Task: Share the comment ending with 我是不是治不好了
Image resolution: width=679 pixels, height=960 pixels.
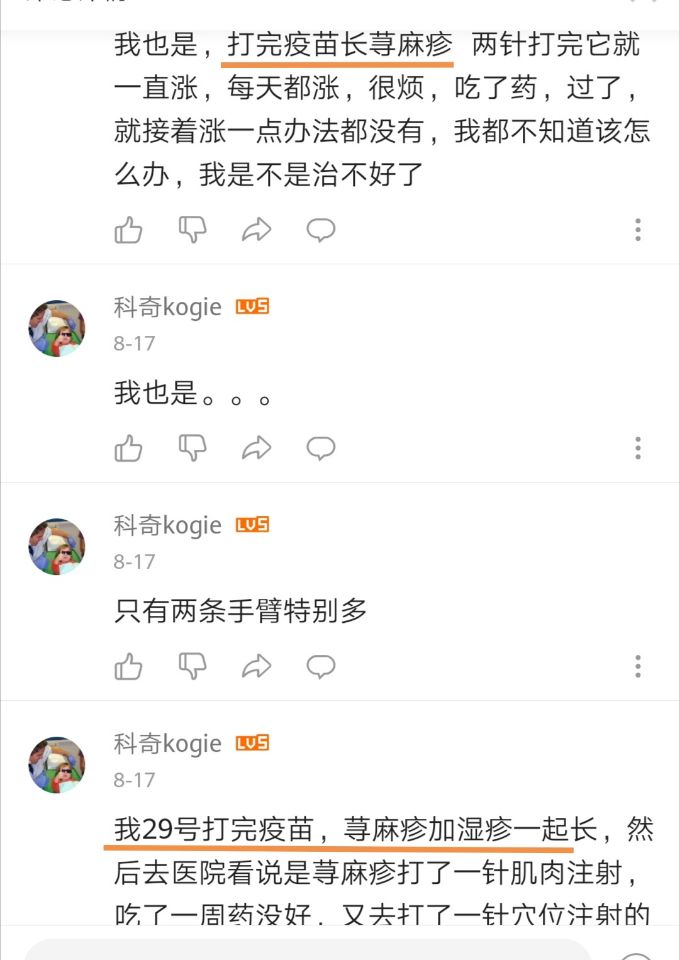Action: click(257, 231)
